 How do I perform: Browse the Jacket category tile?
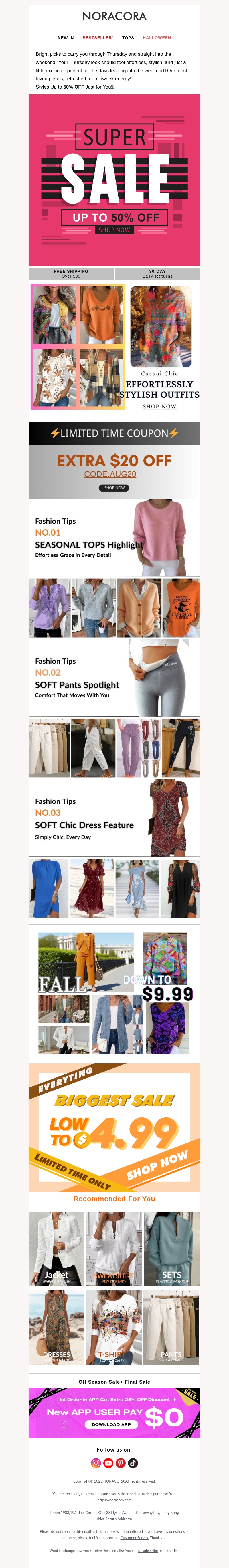(x=56, y=1248)
